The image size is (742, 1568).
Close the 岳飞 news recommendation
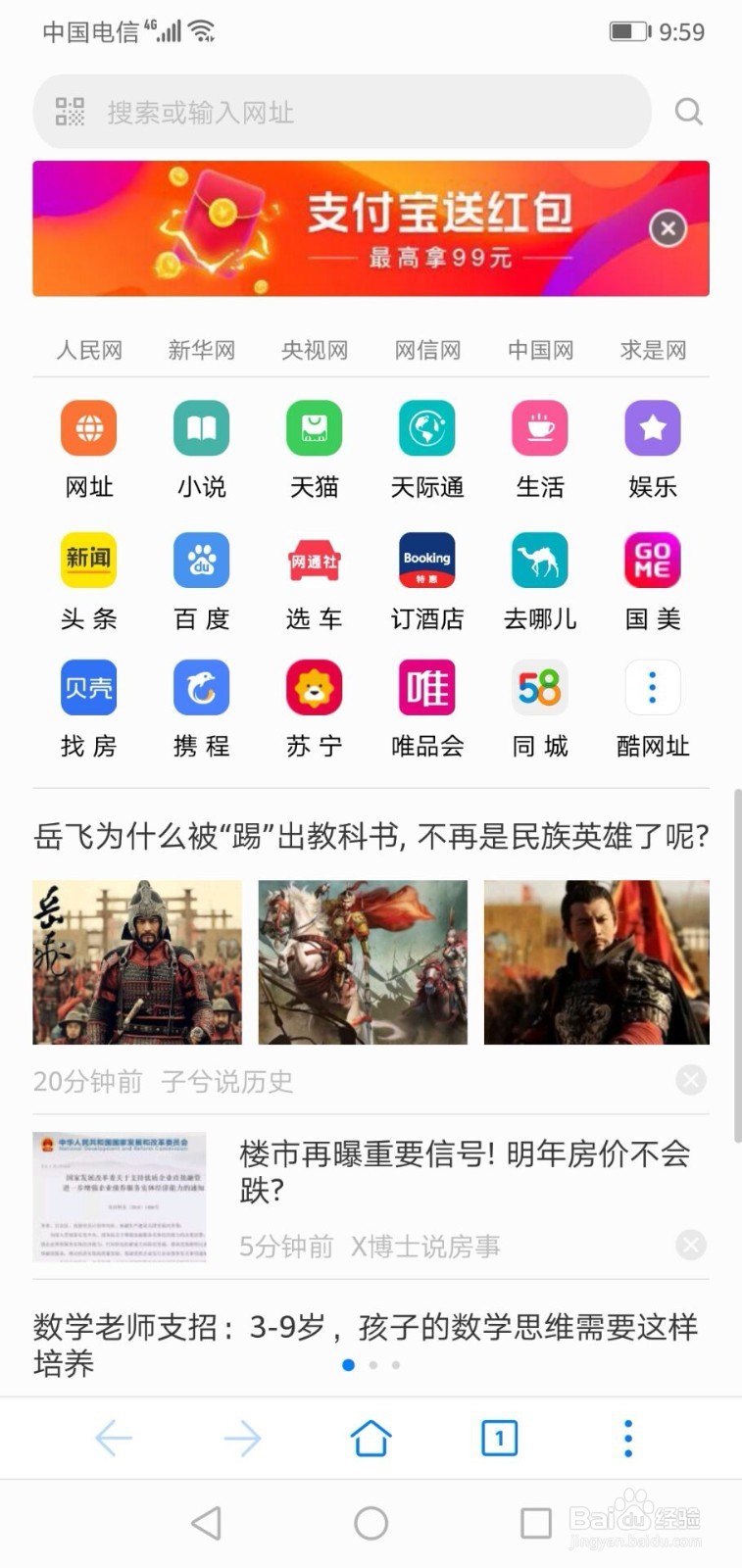coord(690,1080)
